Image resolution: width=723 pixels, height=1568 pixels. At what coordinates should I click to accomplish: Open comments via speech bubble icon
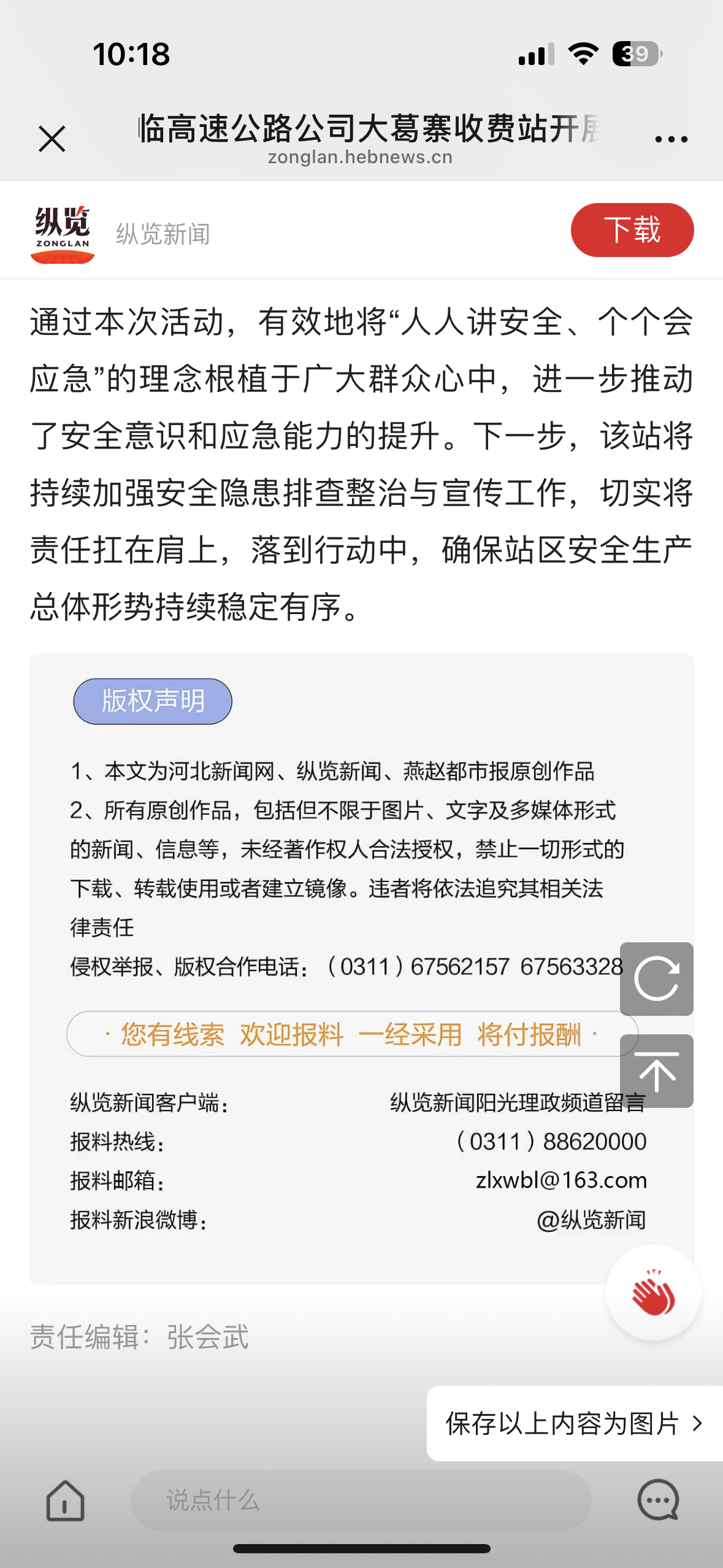pyautogui.click(x=659, y=1501)
